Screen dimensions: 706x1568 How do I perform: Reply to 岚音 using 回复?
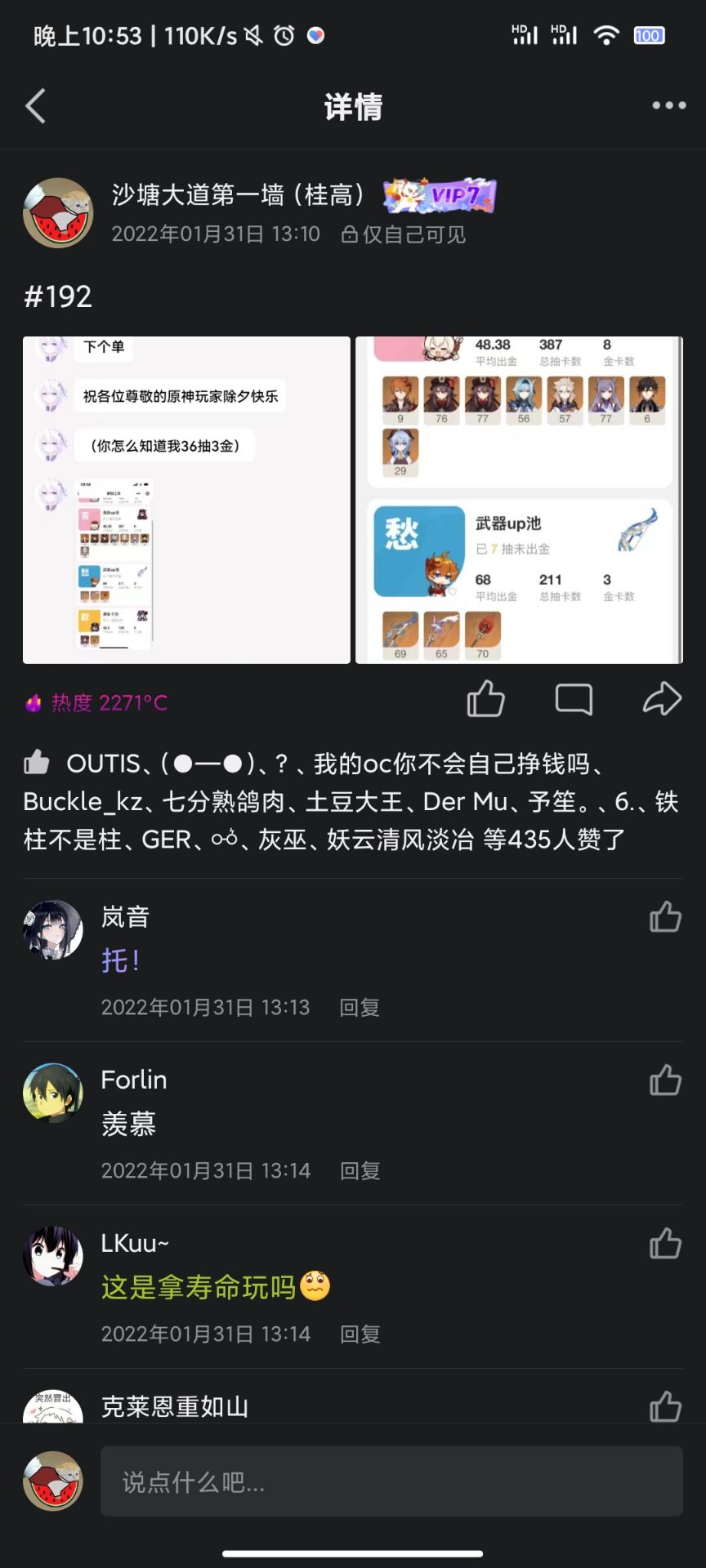coord(358,1007)
